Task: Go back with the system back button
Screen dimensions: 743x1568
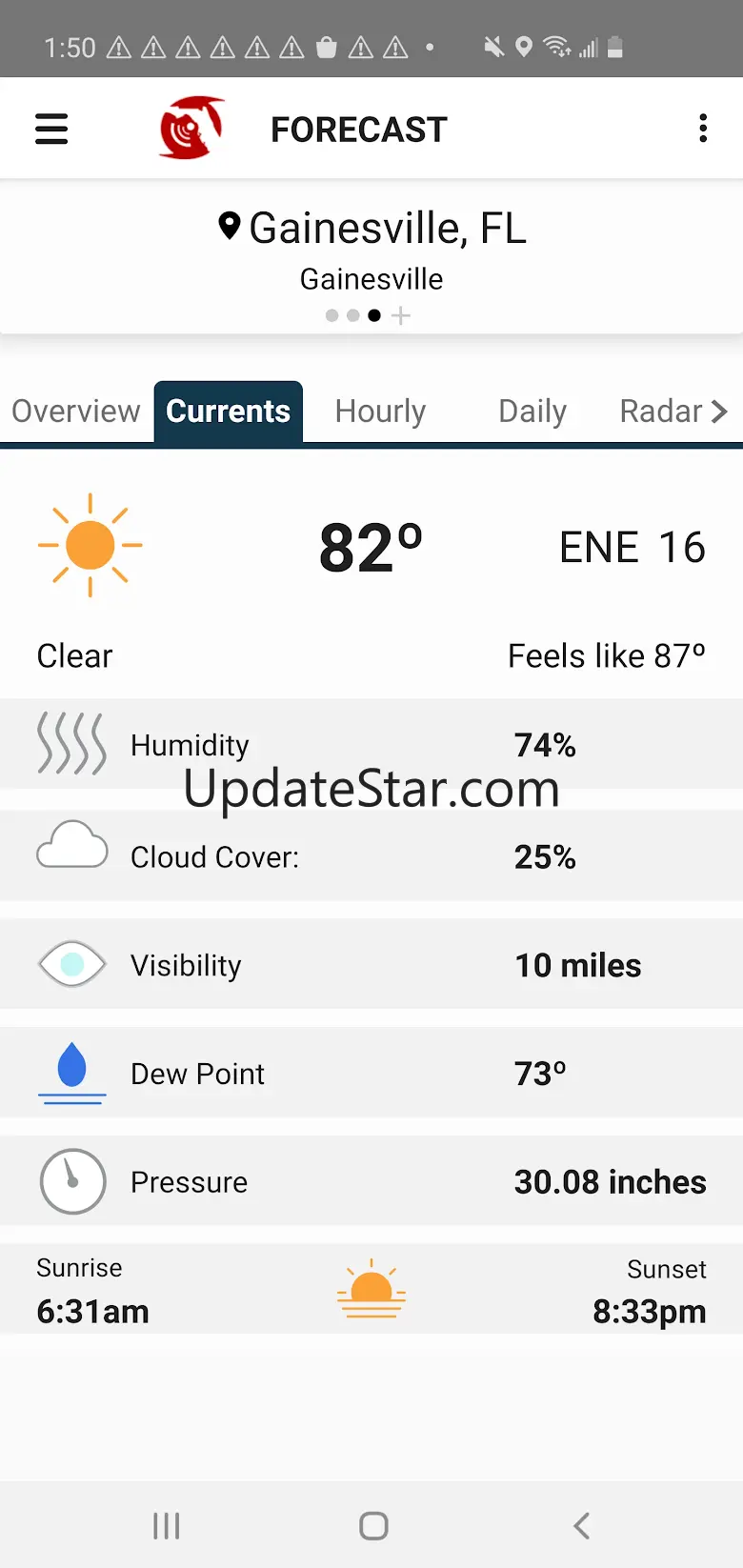Action: click(x=582, y=1525)
